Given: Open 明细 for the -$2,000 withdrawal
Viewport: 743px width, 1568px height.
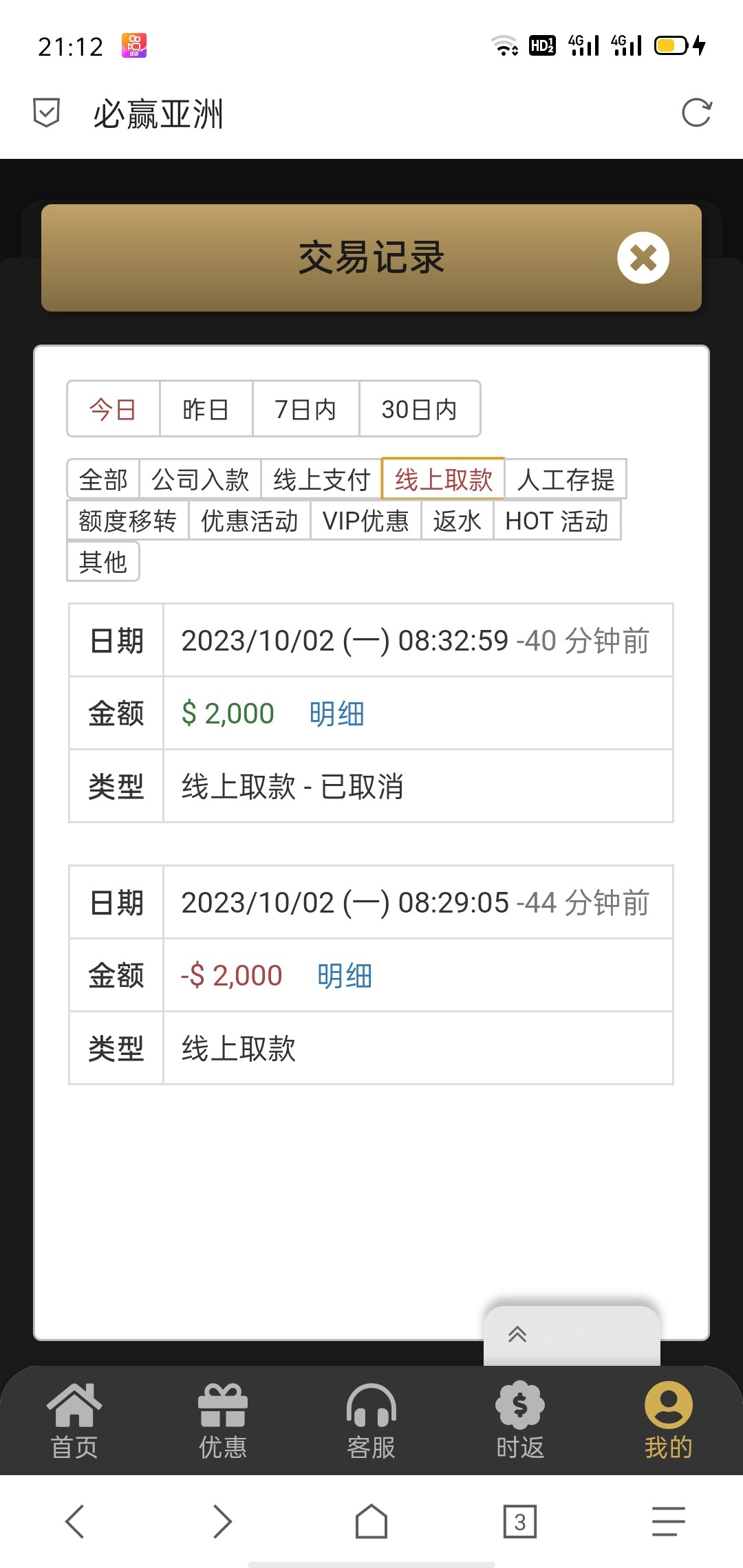Looking at the screenshot, I should [344, 975].
